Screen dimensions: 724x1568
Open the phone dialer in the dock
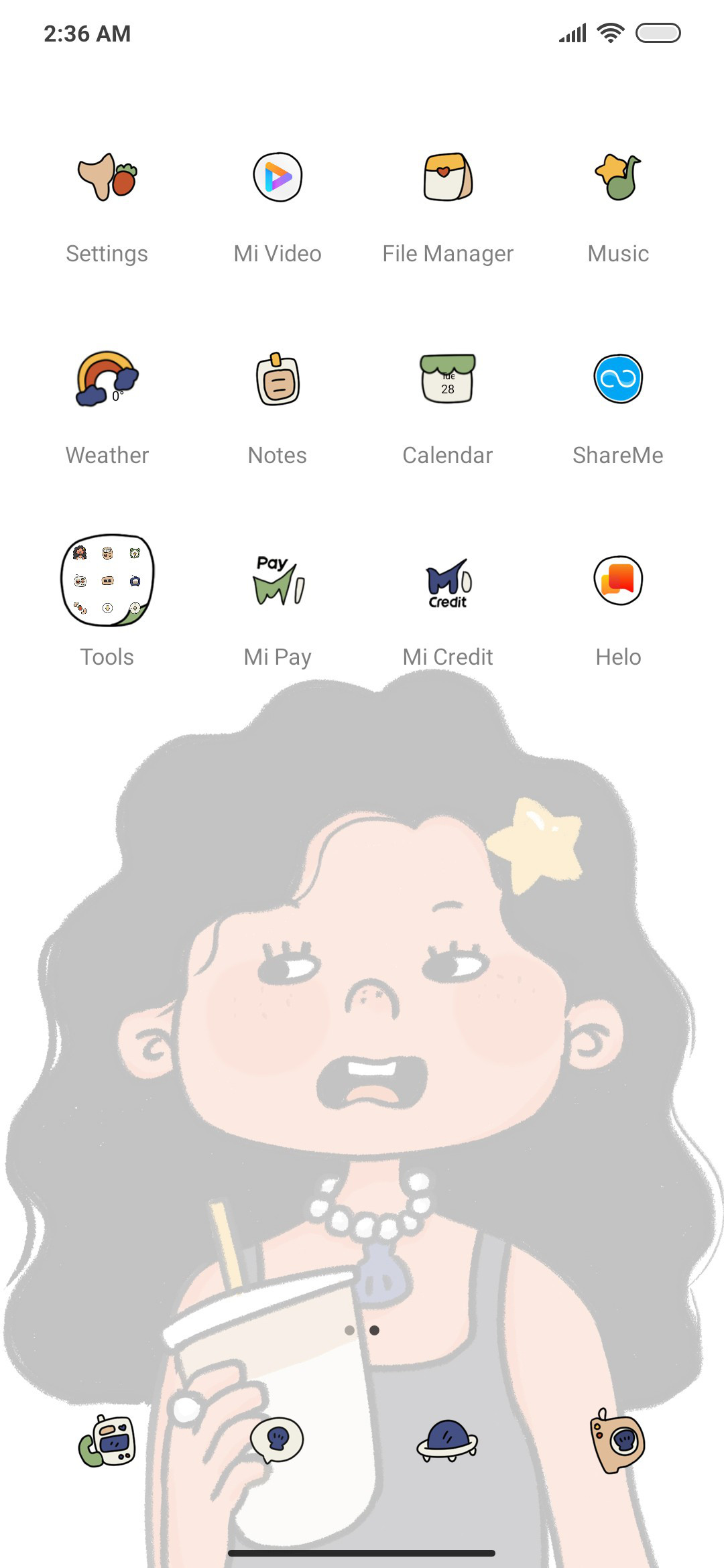107,1441
